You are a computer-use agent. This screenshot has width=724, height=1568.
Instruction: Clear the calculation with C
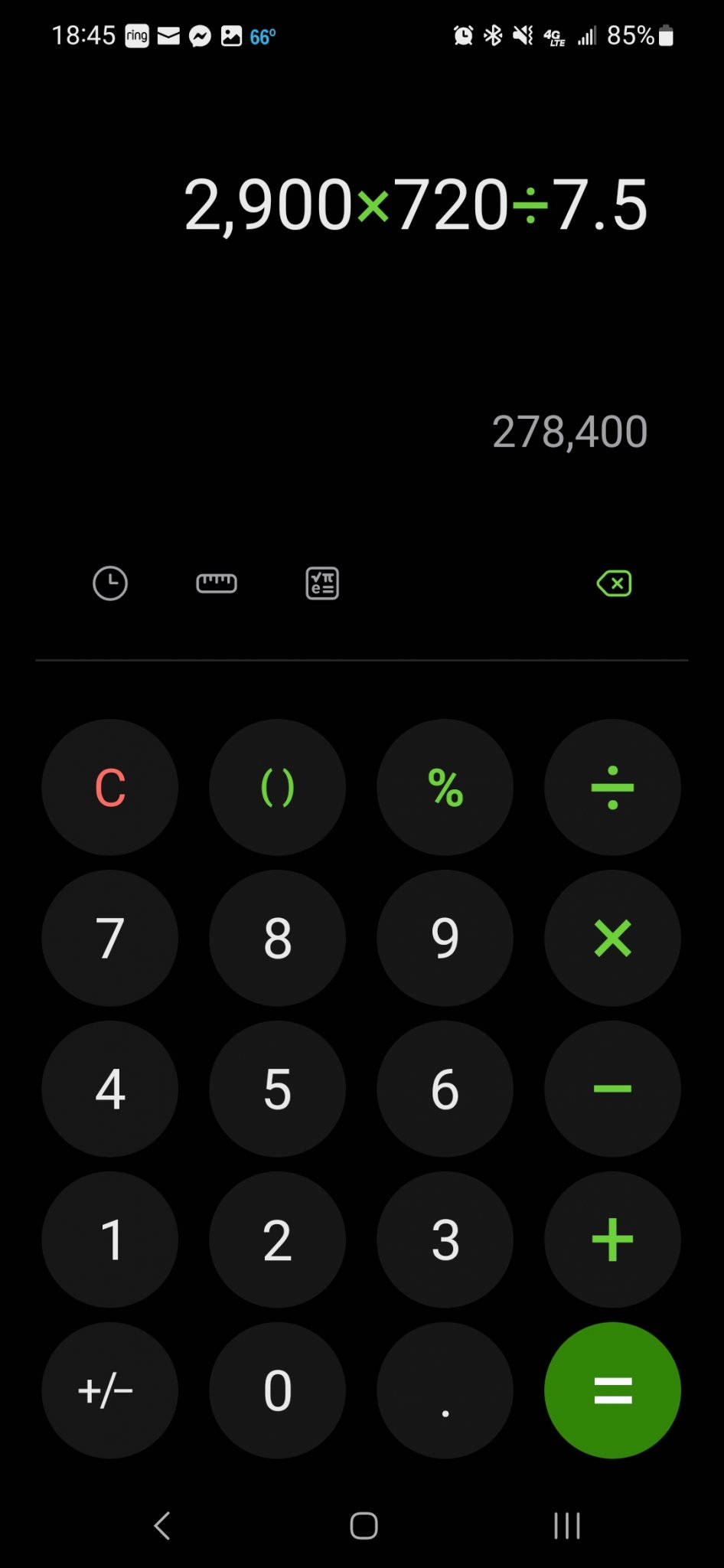(x=110, y=787)
